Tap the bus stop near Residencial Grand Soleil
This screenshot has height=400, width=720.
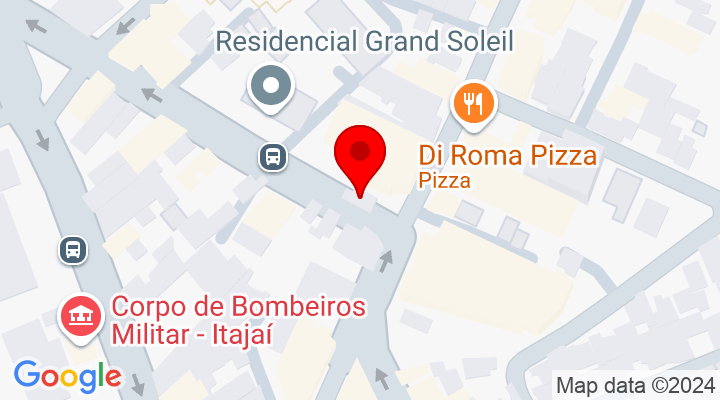[272, 156]
